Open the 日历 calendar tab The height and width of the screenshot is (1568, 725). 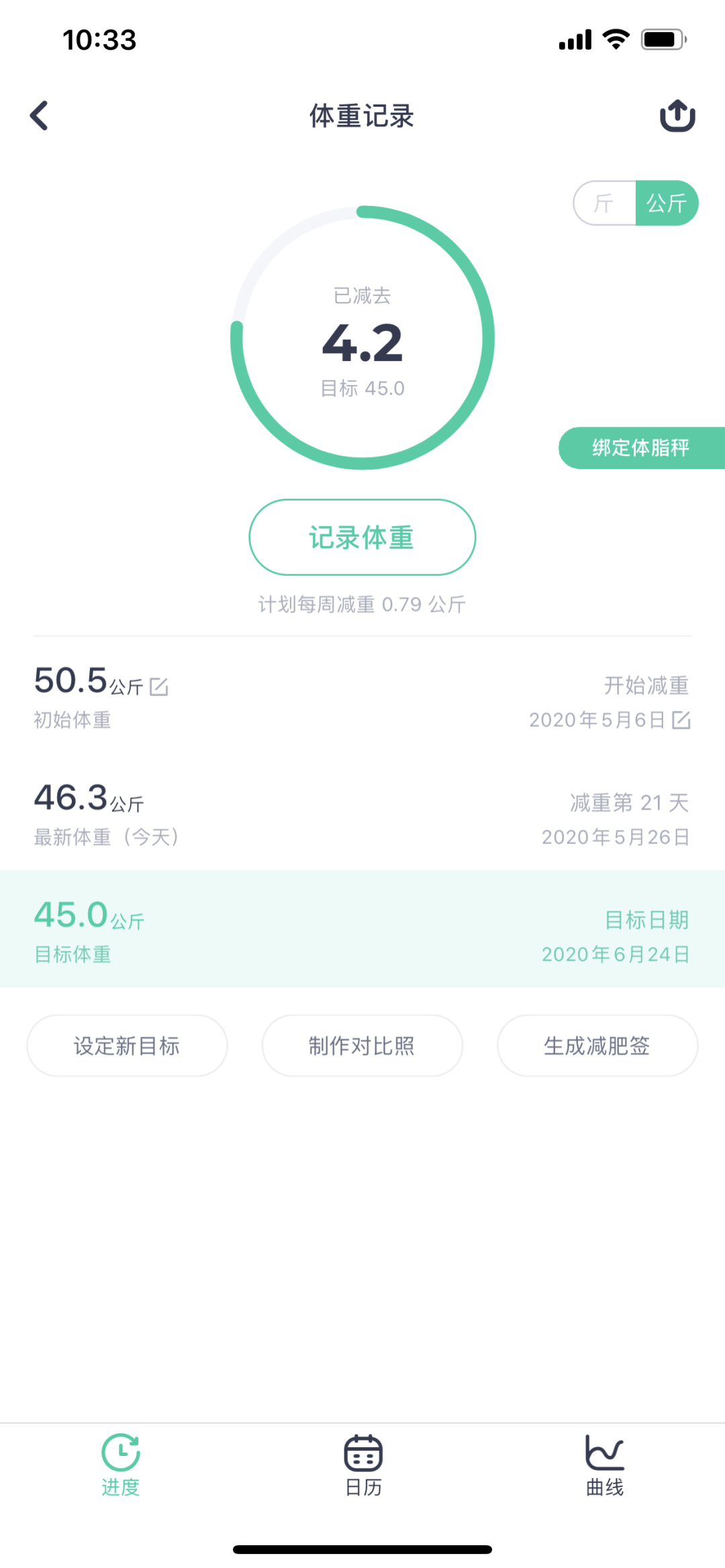pyautogui.click(x=363, y=1465)
